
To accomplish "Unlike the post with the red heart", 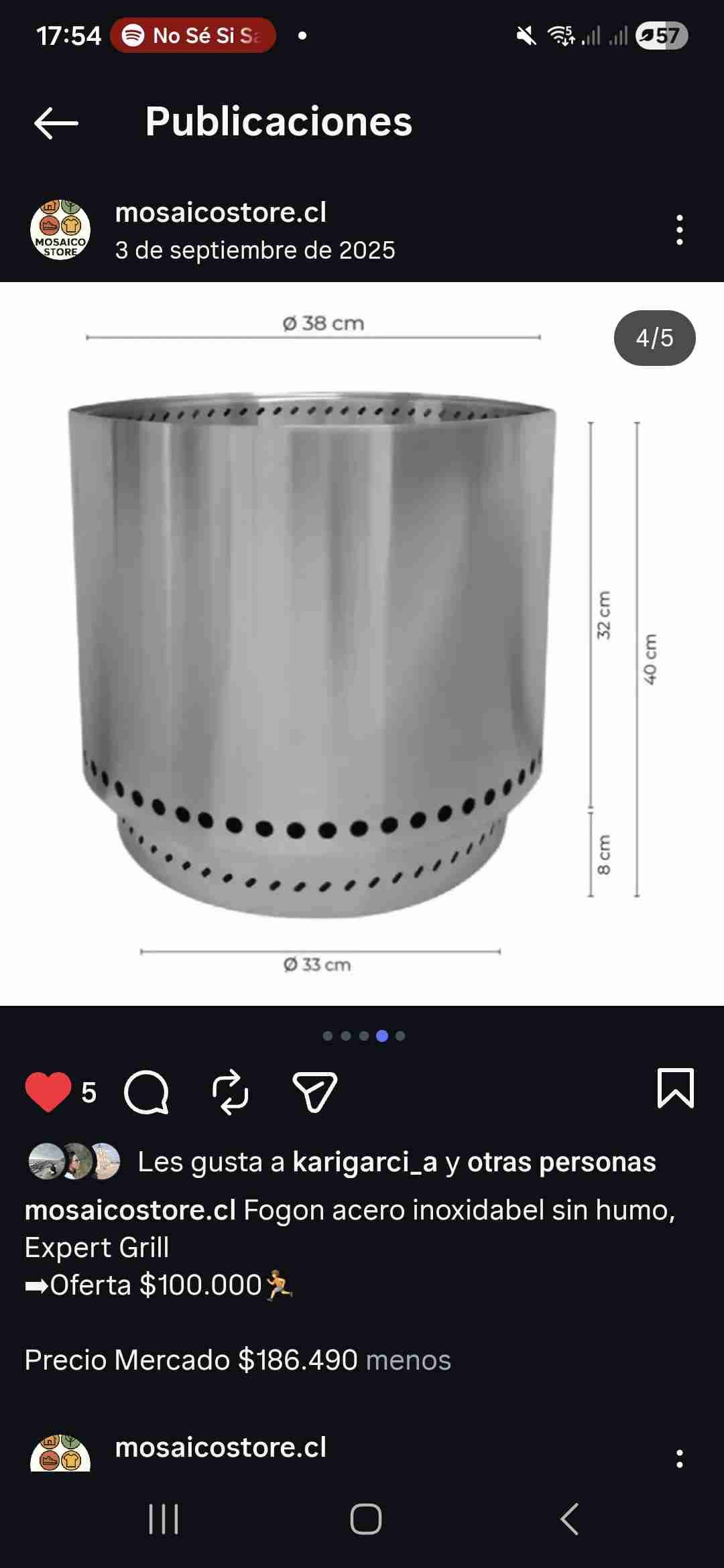I will coord(48,1092).
